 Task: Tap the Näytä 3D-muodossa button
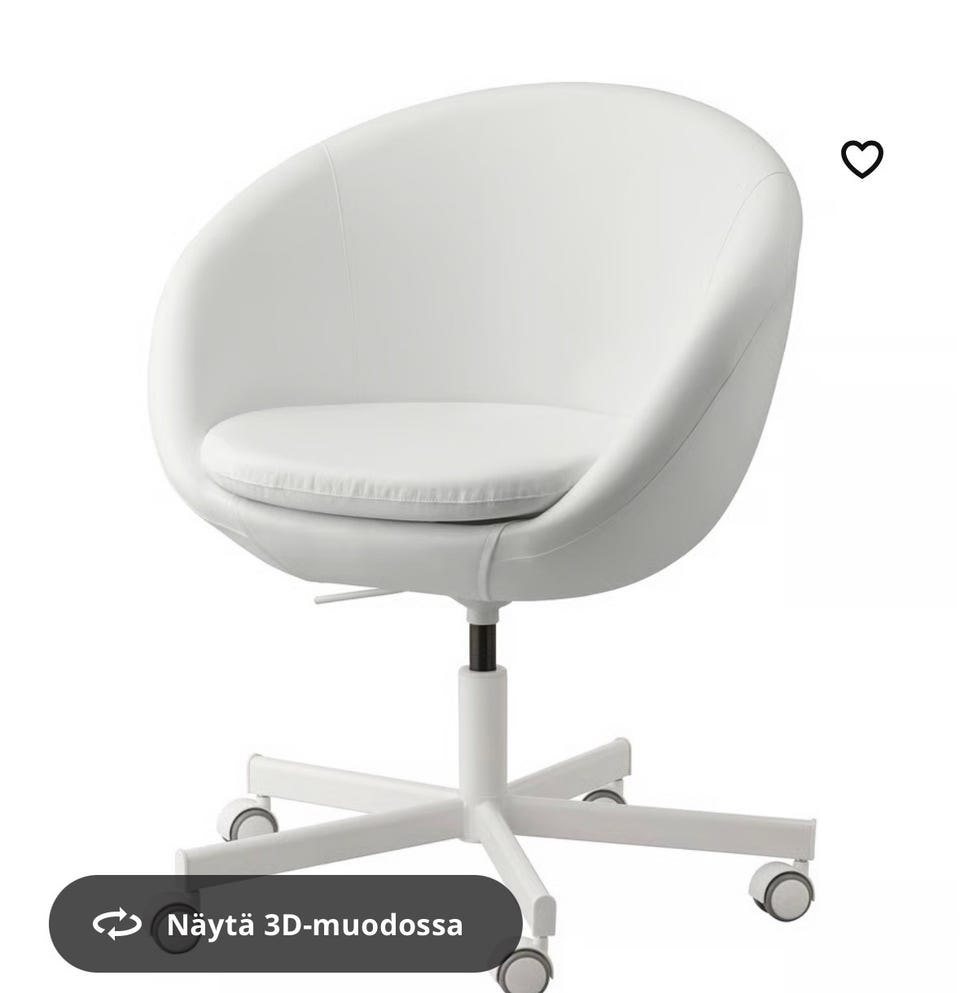tap(286, 923)
